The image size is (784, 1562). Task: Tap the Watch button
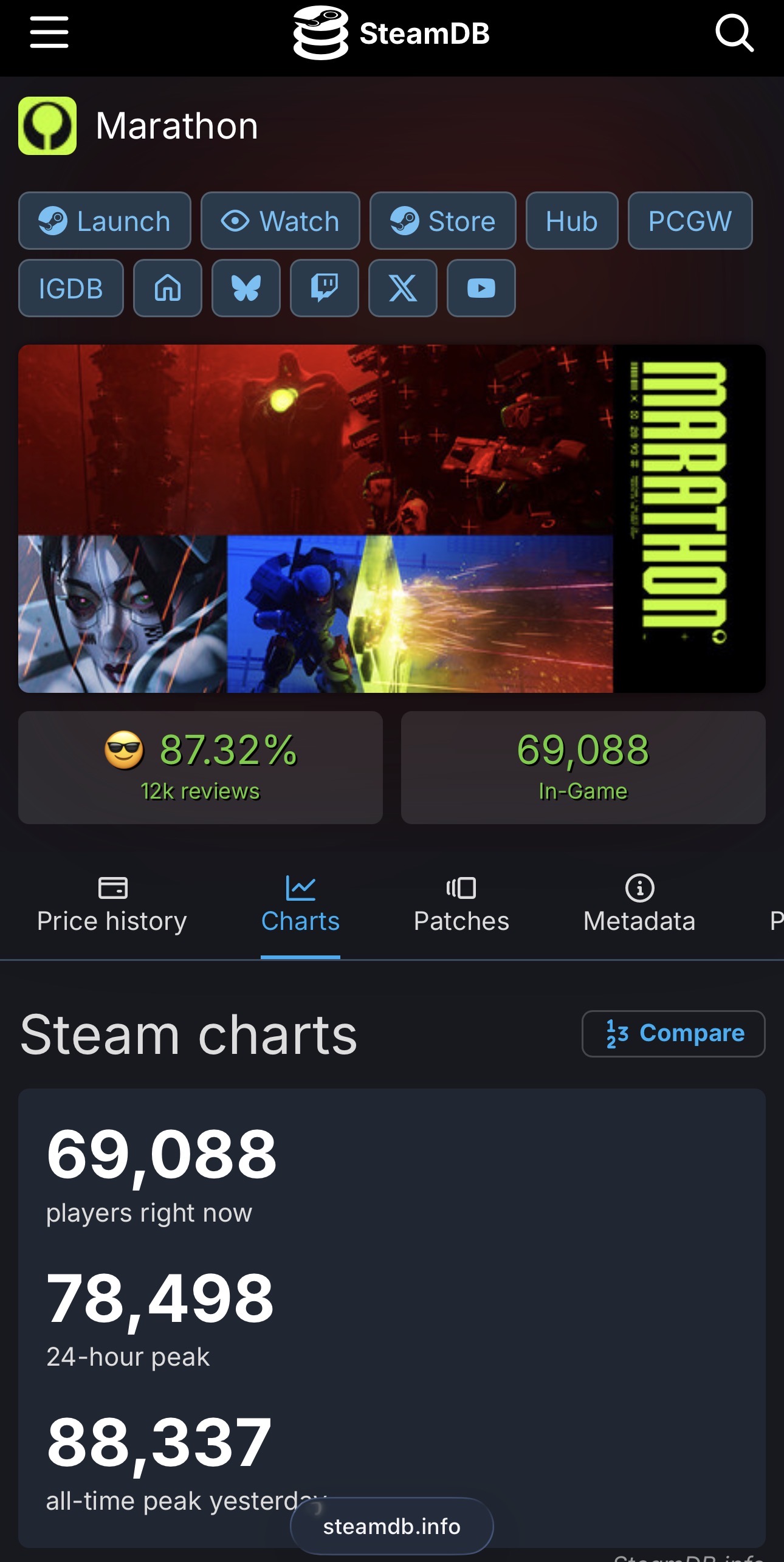point(280,221)
